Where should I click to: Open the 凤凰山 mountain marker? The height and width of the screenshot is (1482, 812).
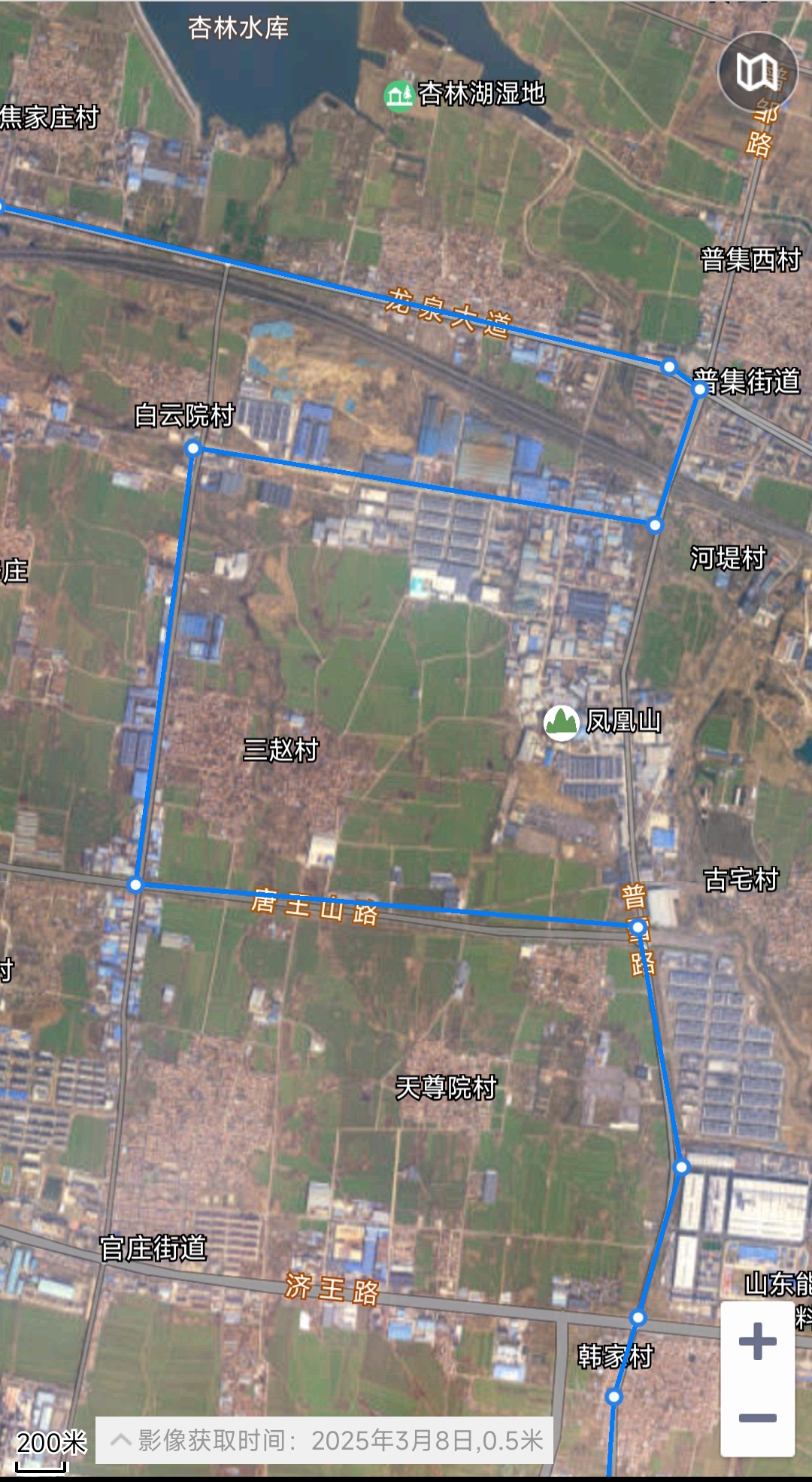click(x=561, y=723)
